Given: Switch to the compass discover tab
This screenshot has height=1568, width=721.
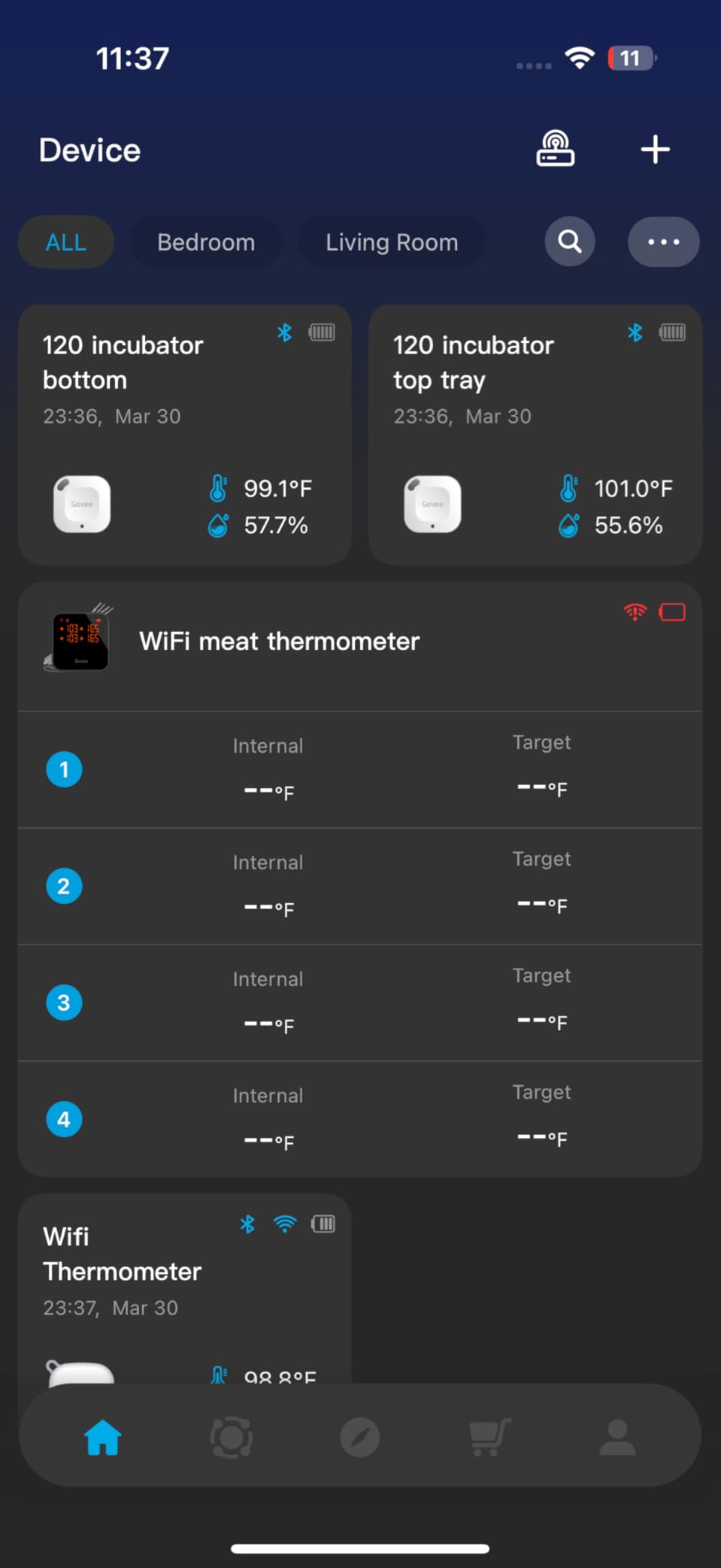Looking at the screenshot, I should 360,1437.
